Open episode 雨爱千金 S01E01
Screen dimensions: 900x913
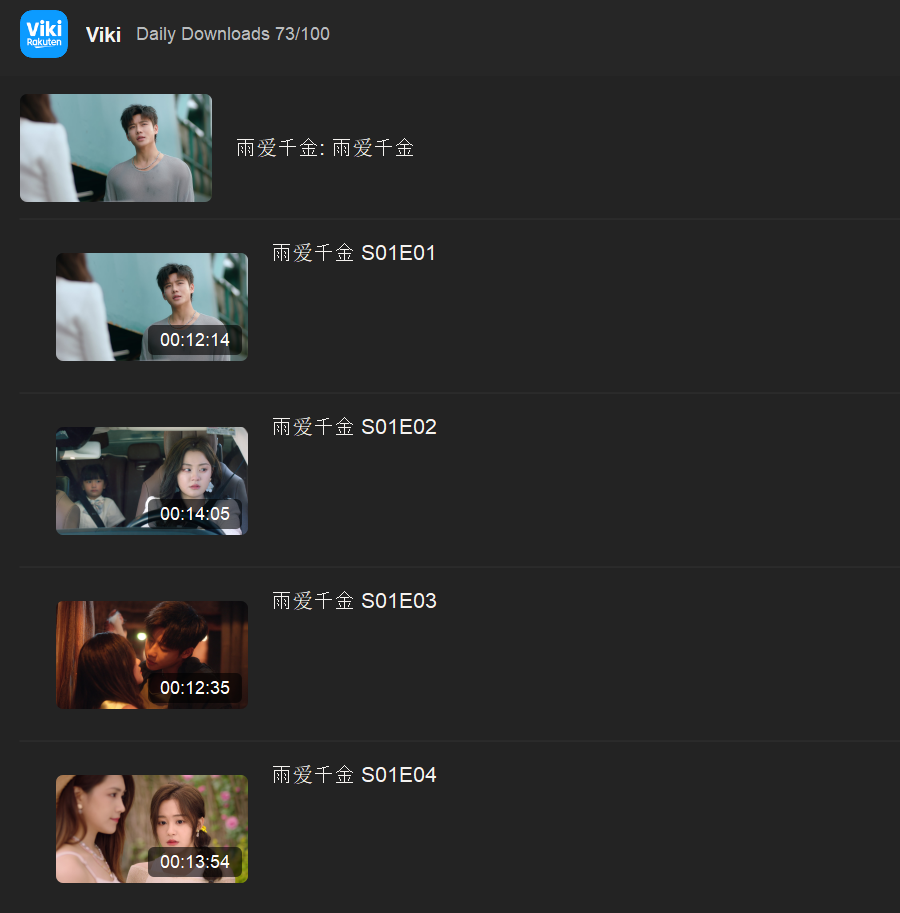[354, 254]
